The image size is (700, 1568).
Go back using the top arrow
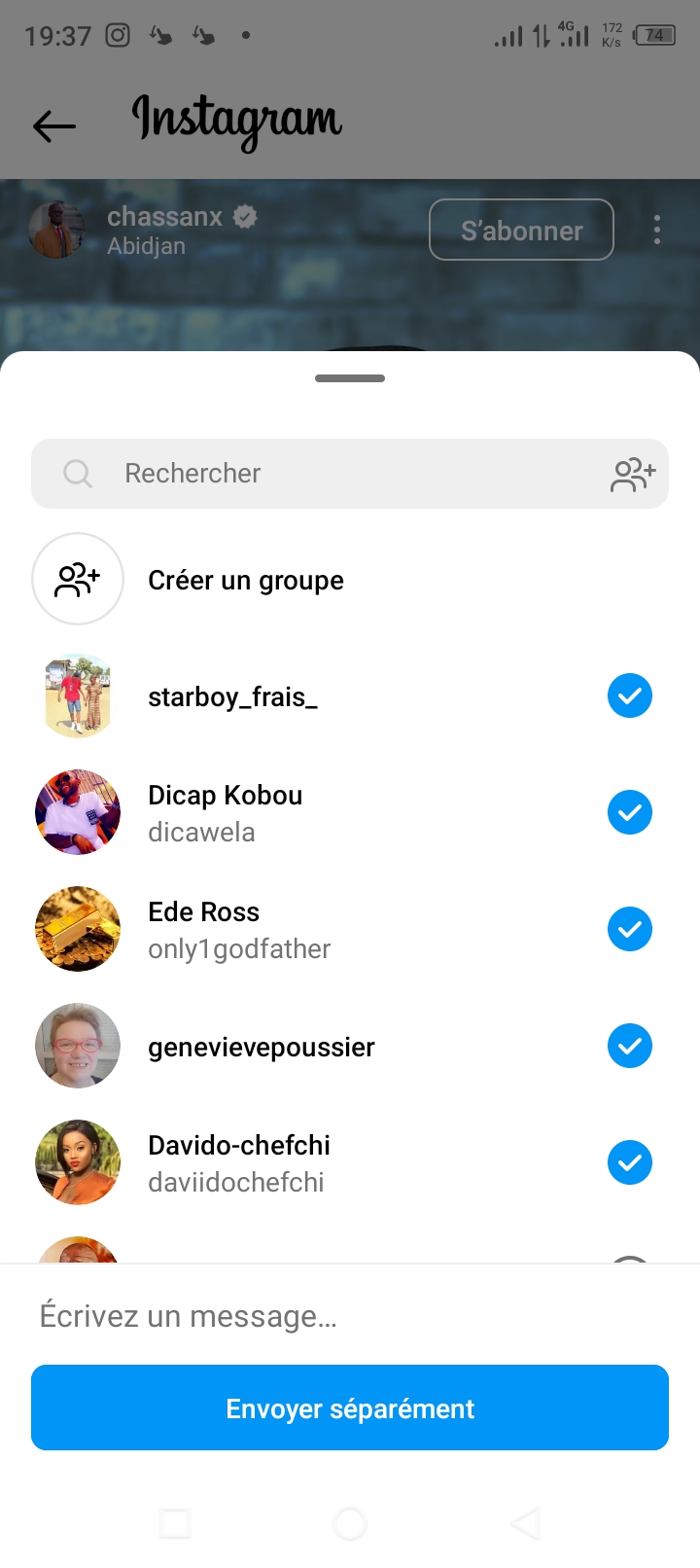point(54,125)
